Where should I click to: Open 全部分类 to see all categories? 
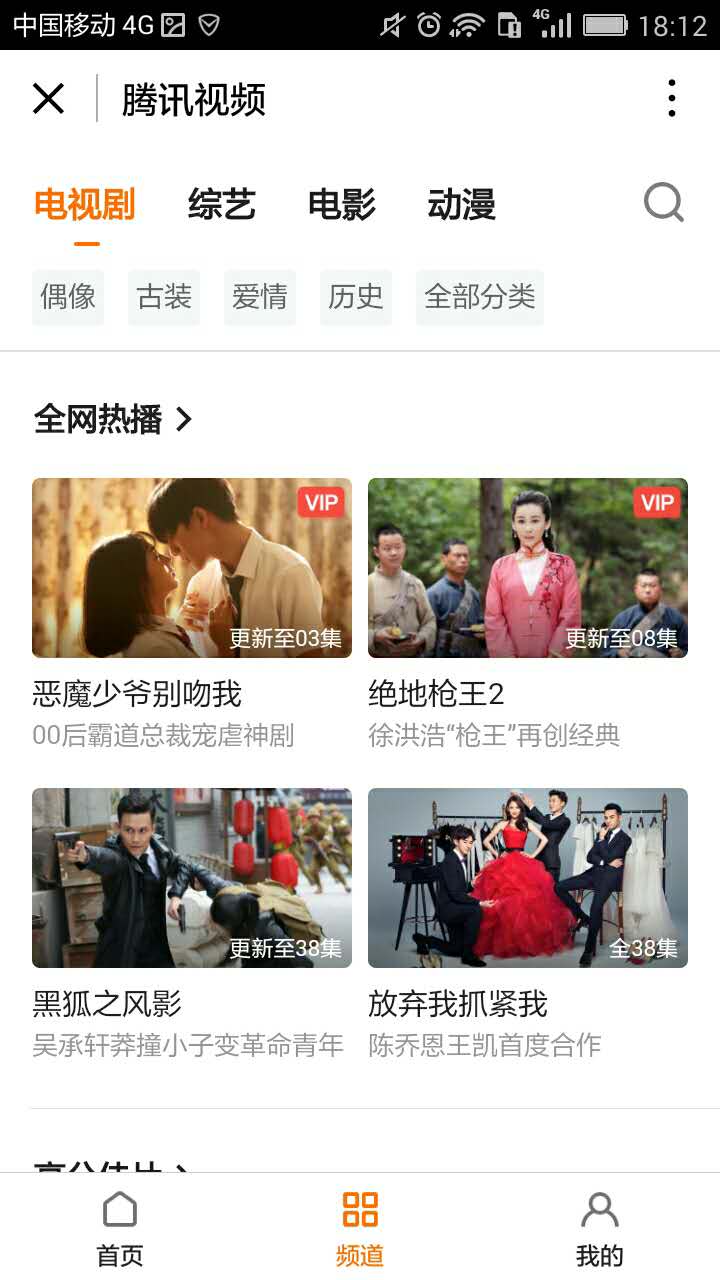[480, 297]
